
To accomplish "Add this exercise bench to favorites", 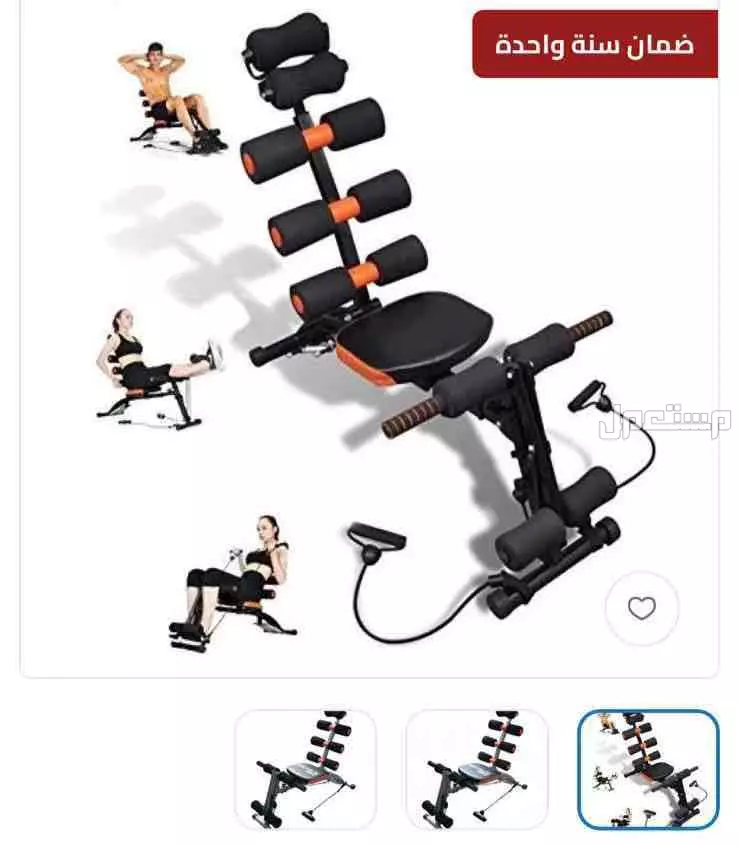I will click(641, 607).
